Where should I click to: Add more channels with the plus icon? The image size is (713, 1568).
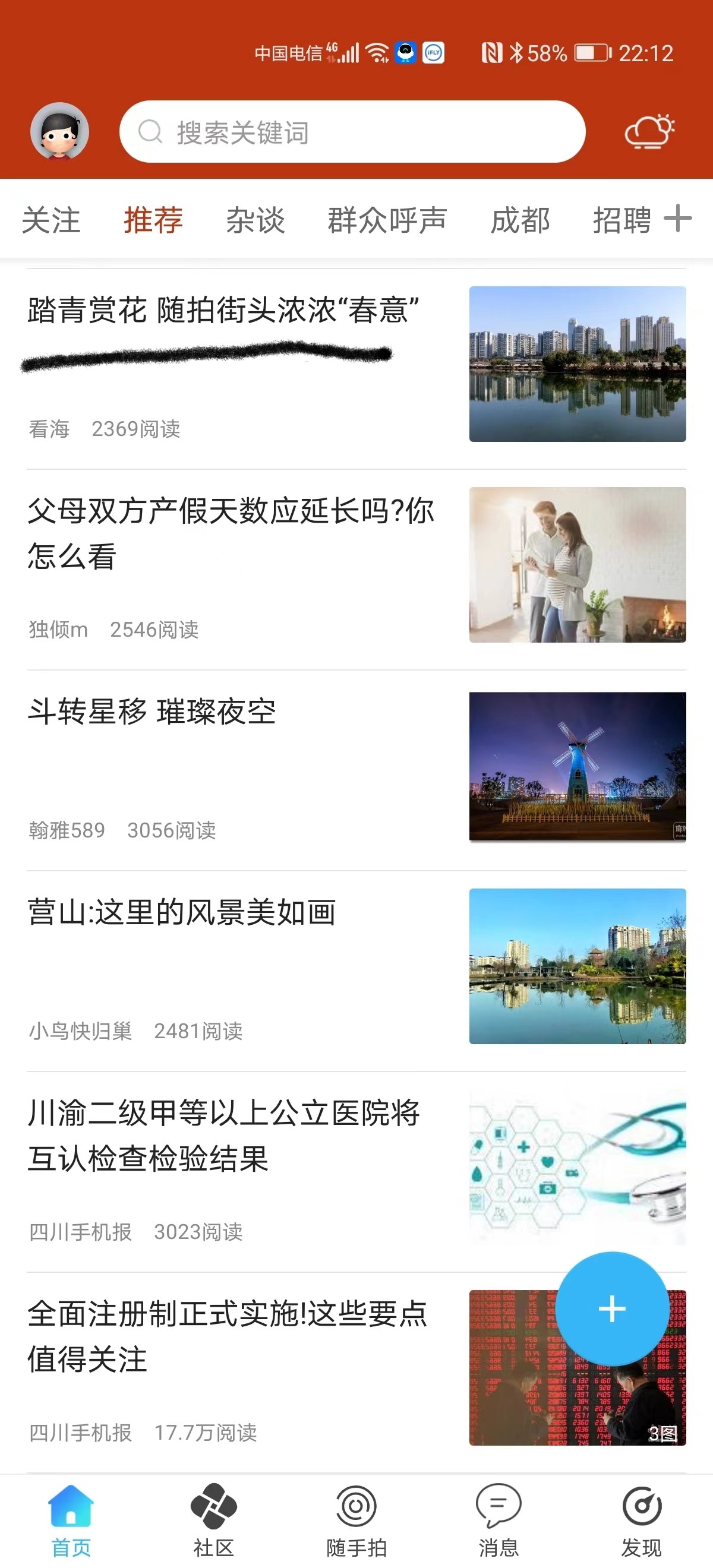[678, 219]
